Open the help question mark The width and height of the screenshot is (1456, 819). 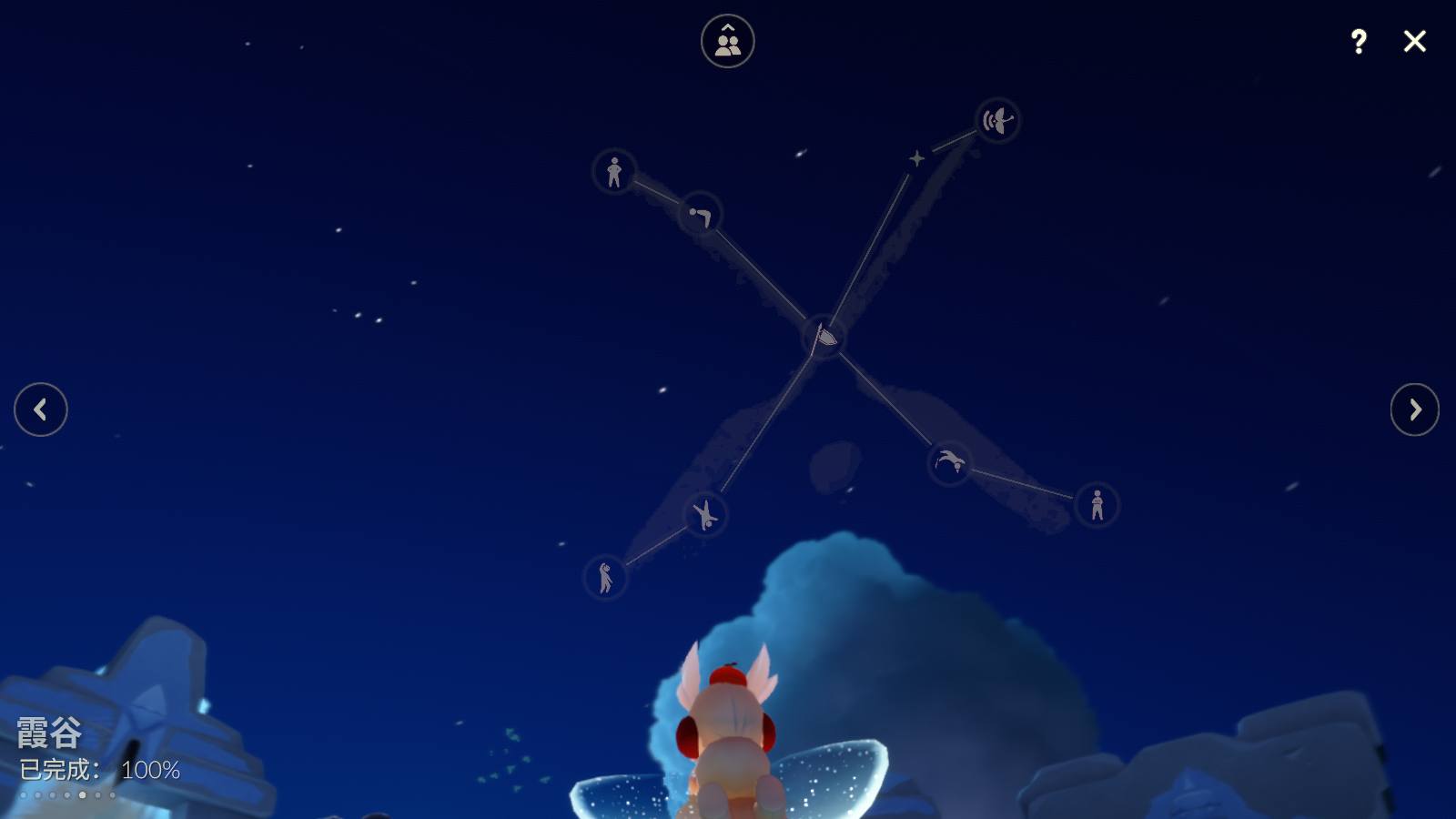[1358, 41]
